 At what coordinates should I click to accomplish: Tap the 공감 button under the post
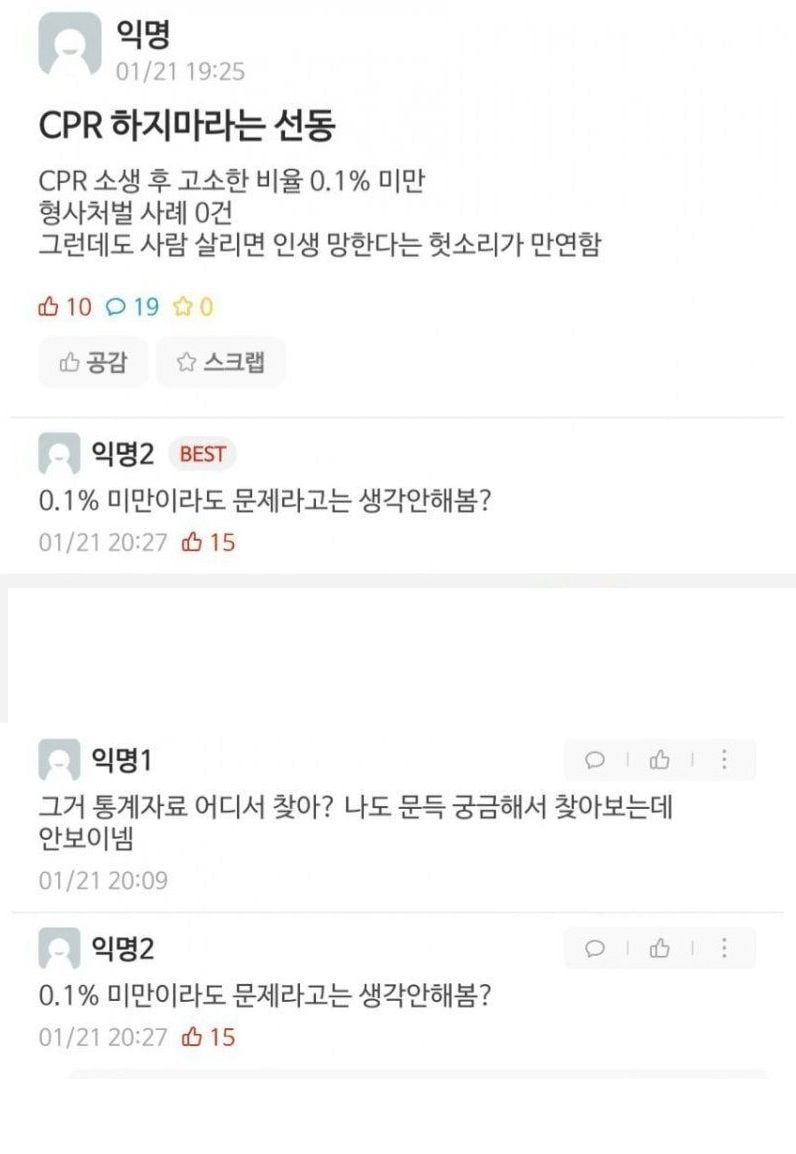pyautogui.click(x=93, y=362)
